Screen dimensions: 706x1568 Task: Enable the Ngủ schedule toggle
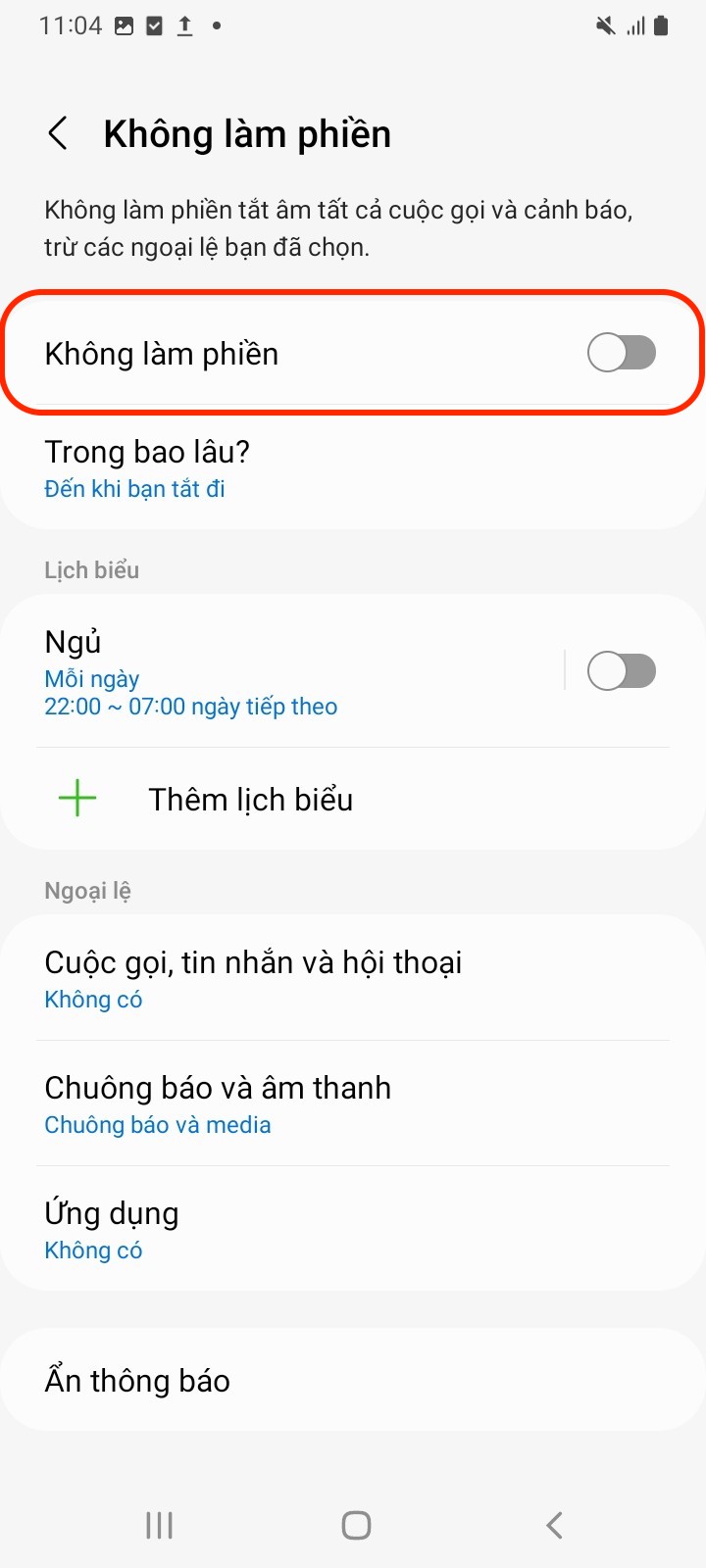pos(622,671)
